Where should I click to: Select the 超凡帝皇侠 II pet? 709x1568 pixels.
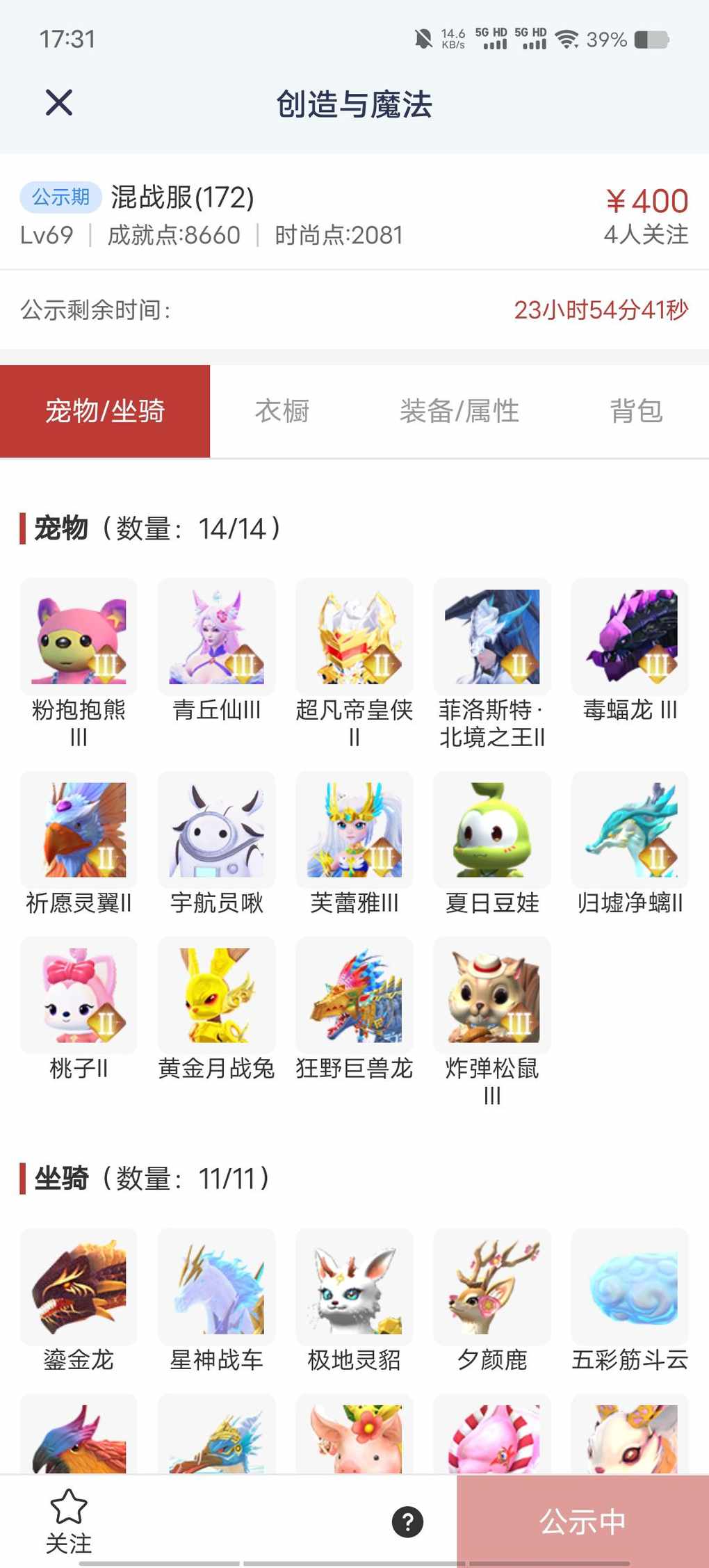pyautogui.click(x=354, y=637)
